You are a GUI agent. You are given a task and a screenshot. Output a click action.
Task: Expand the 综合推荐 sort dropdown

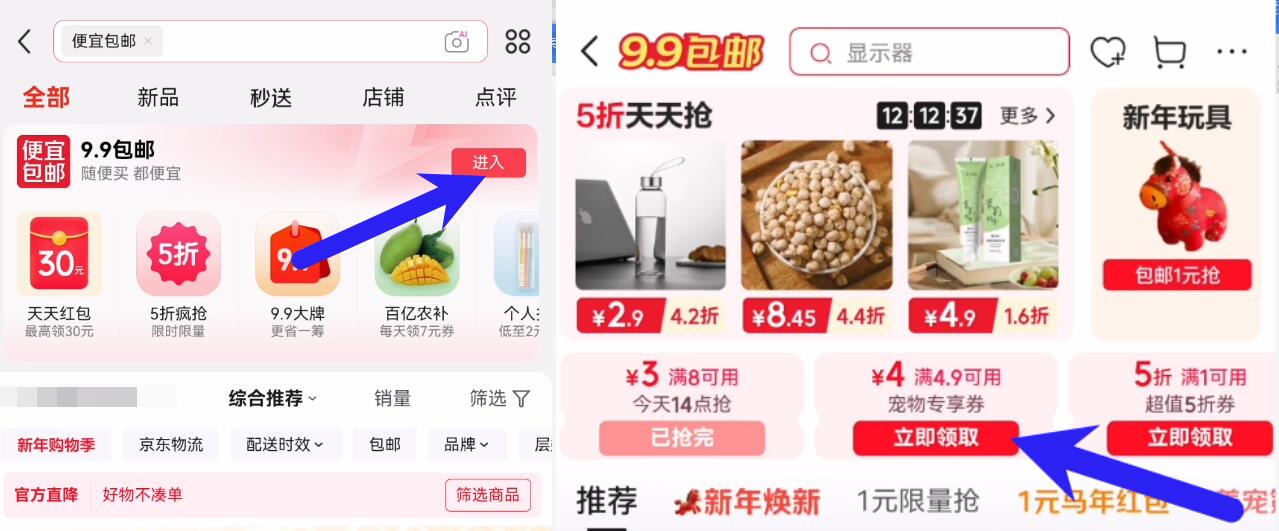pyautogui.click(x=273, y=398)
